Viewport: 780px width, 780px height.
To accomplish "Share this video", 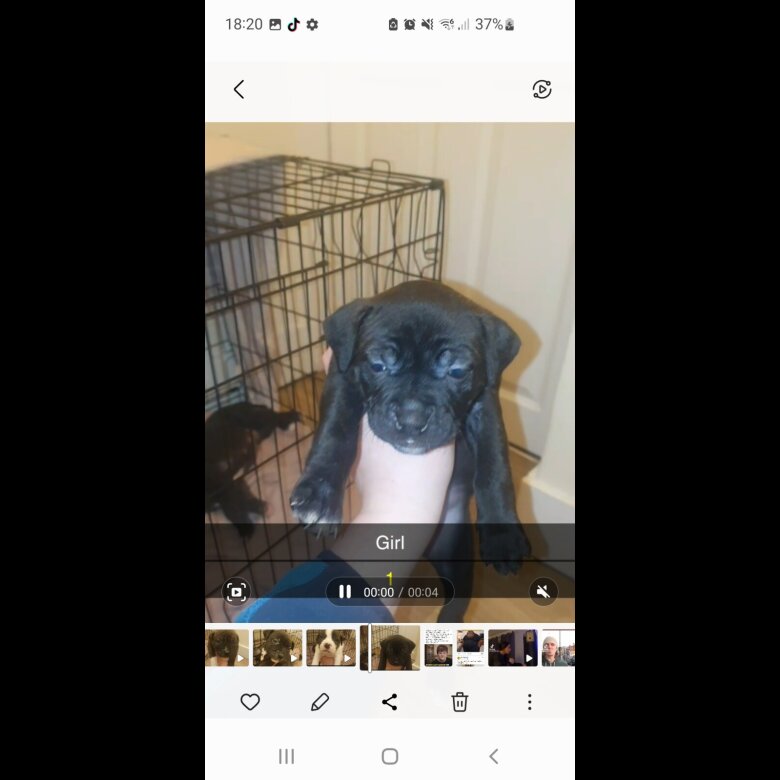I will pyautogui.click(x=390, y=702).
